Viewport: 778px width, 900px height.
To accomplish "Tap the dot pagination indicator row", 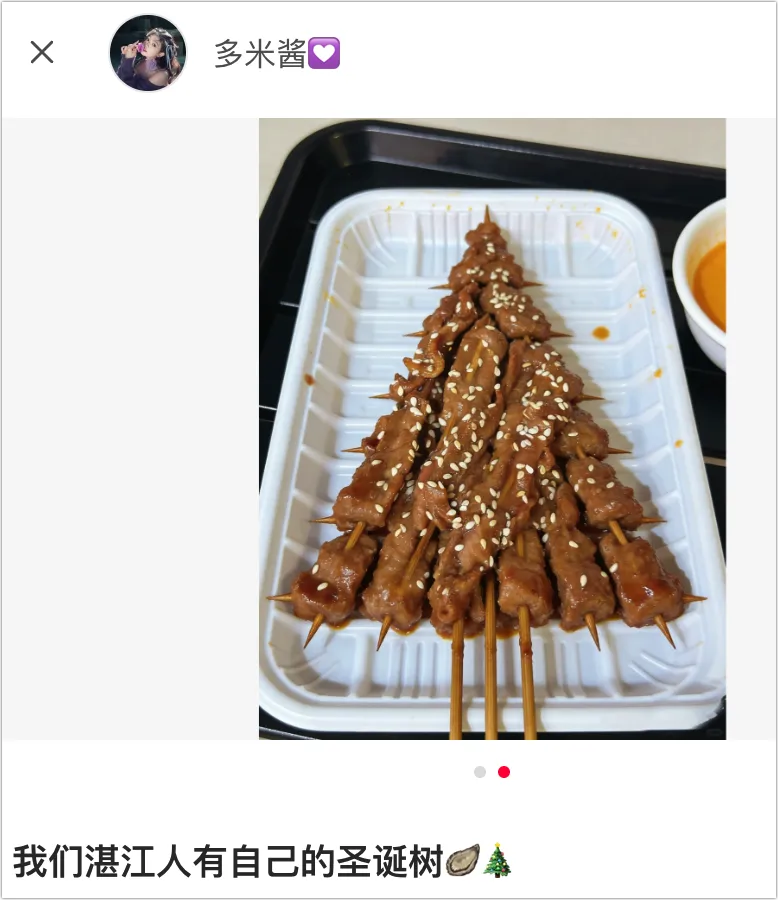I will [490, 772].
